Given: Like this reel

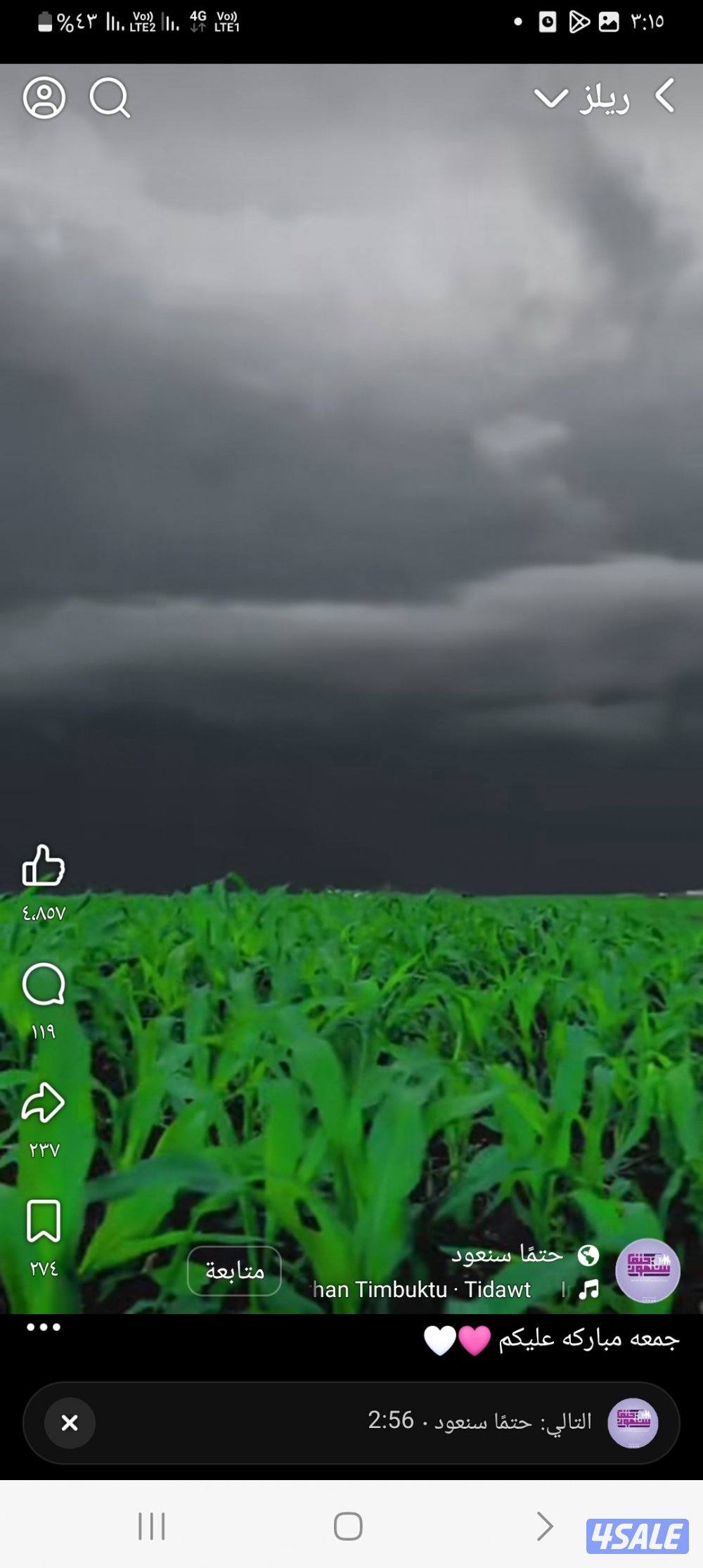Looking at the screenshot, I should 44,865.
